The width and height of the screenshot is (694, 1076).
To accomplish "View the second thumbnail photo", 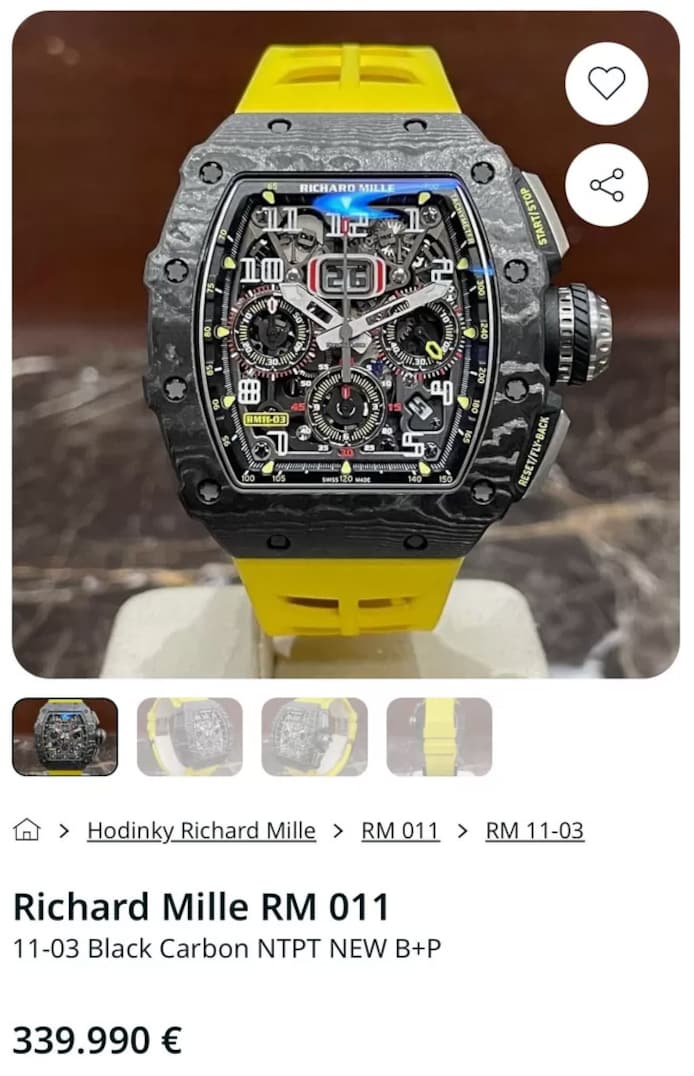I will point(190,737).
